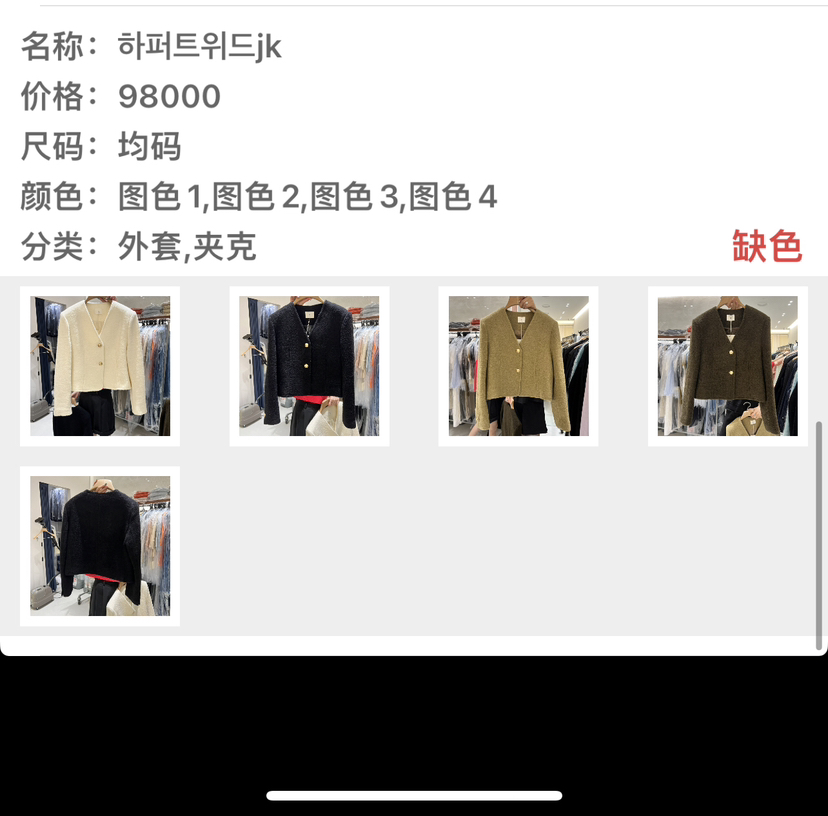Open the mustard tweed jacket photo

(x=518, y=366)
